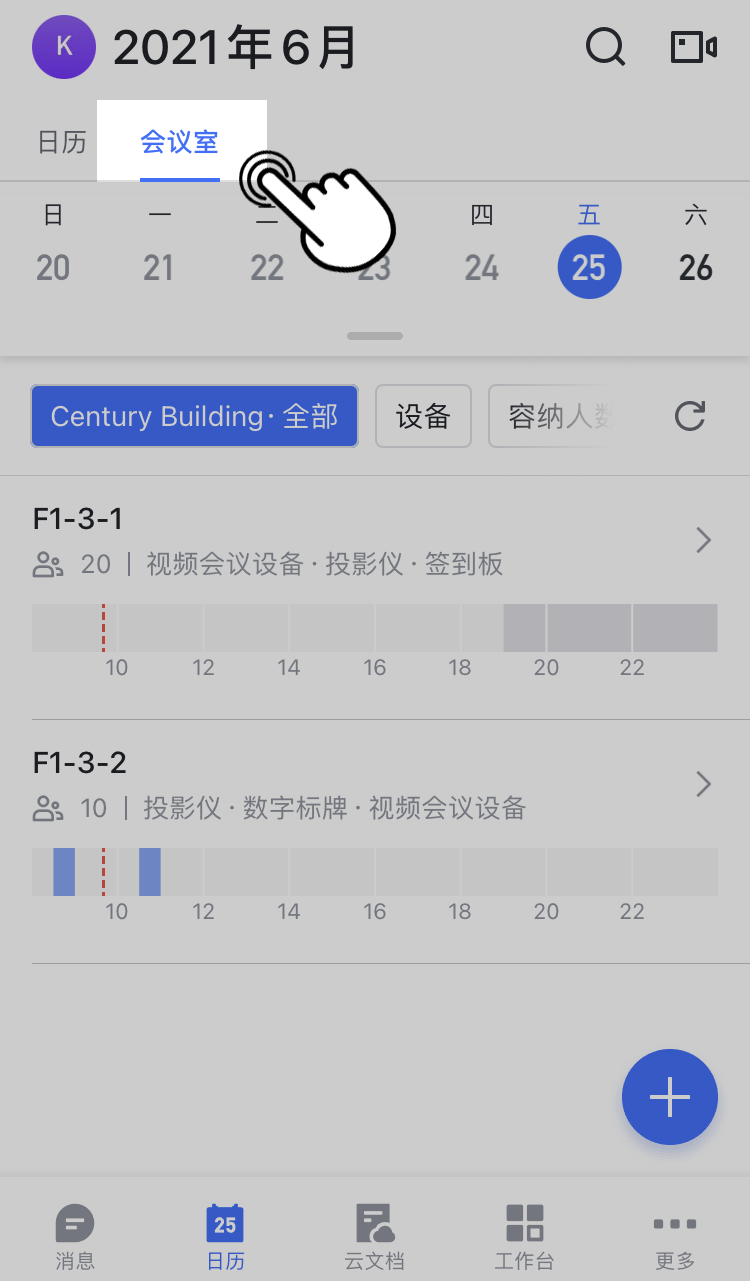Start a video meeting
This screenshot has height=1281, width=750.
tap(693, 47)
